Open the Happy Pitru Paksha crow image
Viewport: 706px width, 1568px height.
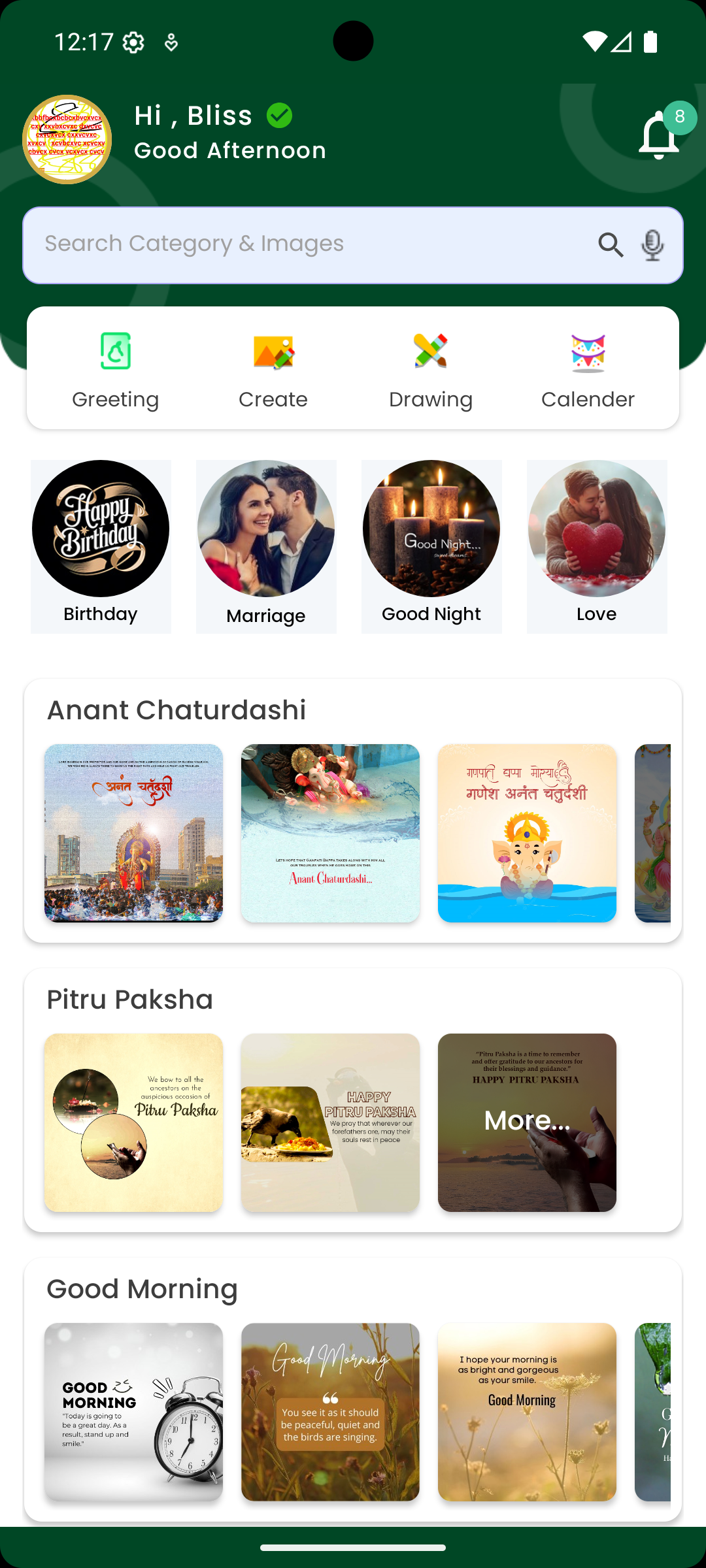330,1122
